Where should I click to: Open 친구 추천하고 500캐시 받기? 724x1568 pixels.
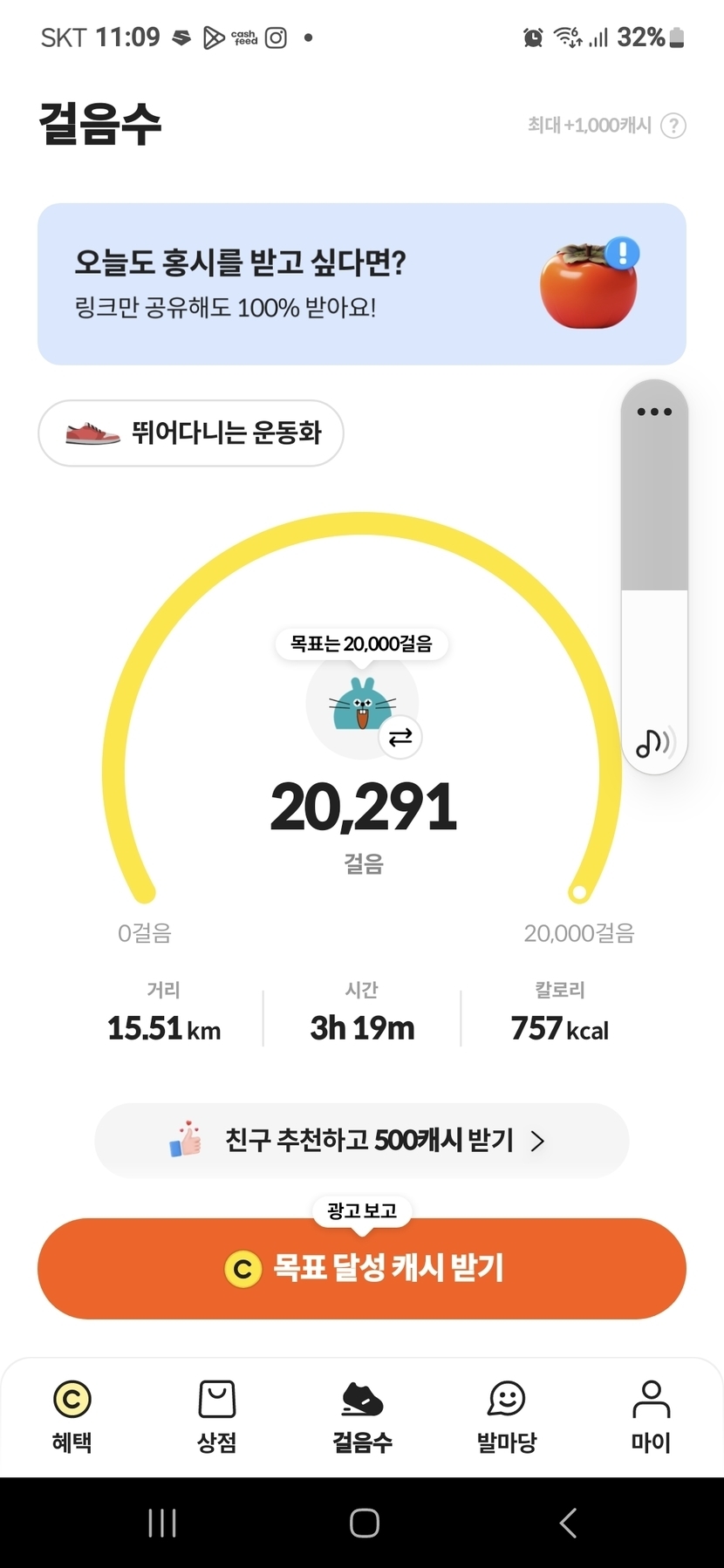tap(361, 1141)
